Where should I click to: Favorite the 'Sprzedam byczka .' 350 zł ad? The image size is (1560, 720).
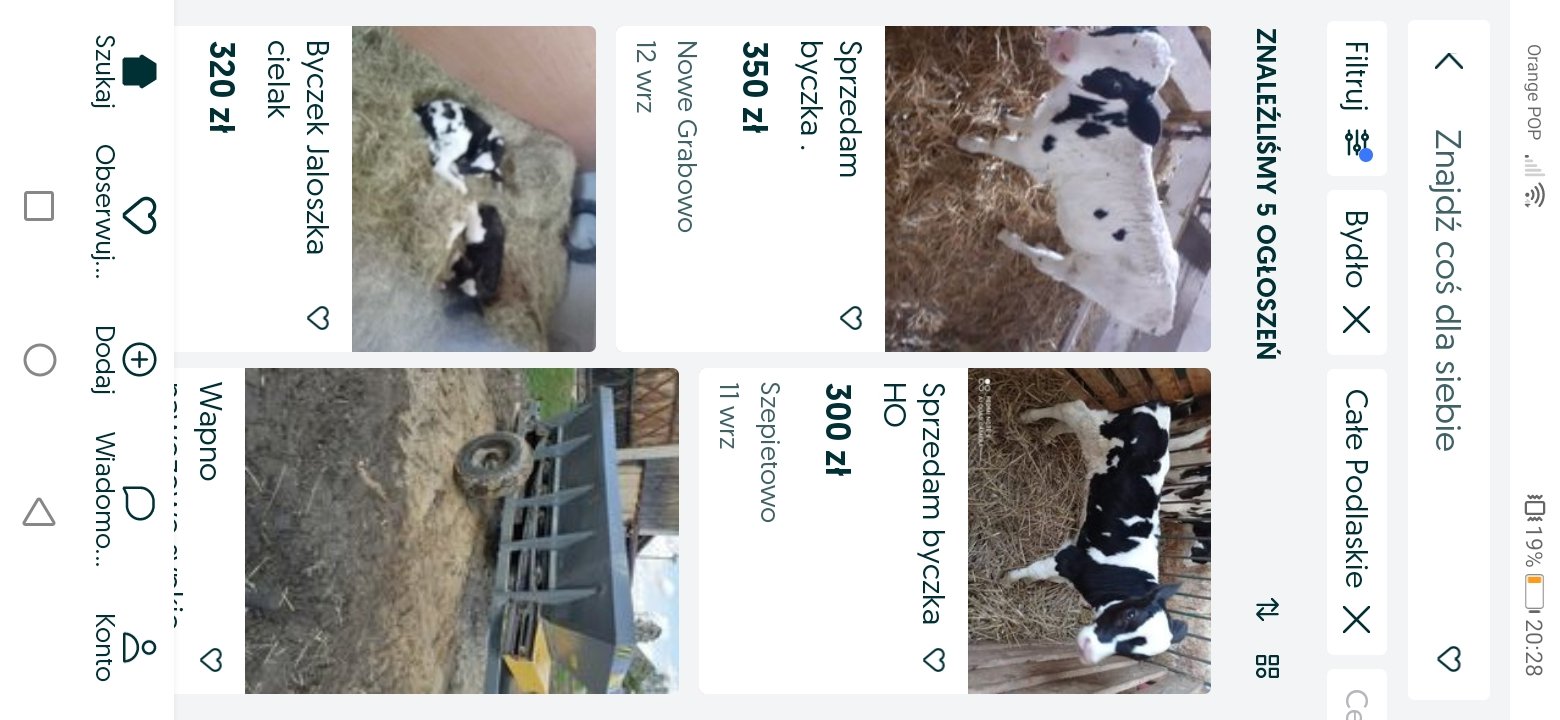pos(850,318)
